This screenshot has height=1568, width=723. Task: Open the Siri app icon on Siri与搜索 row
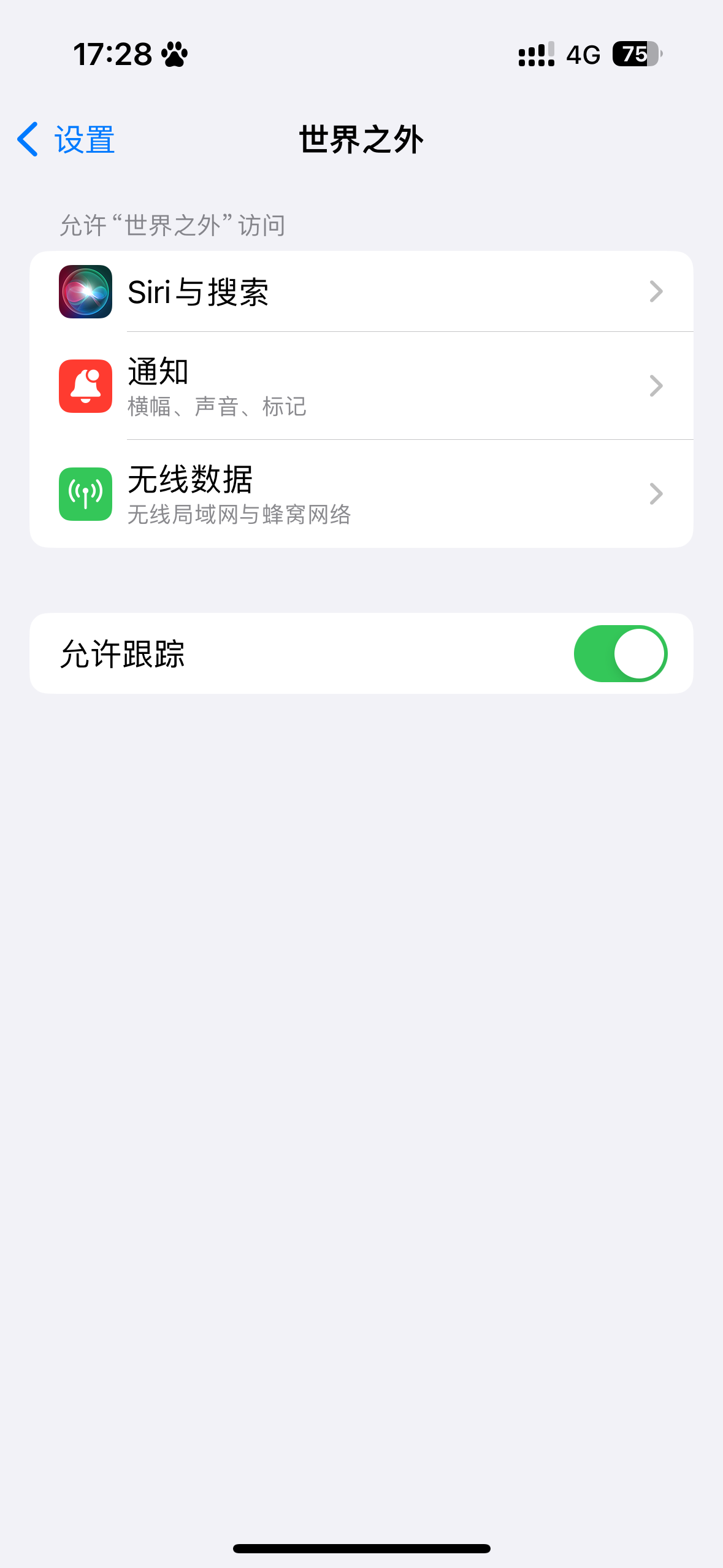pyautogui.click(x=85, y=292)
